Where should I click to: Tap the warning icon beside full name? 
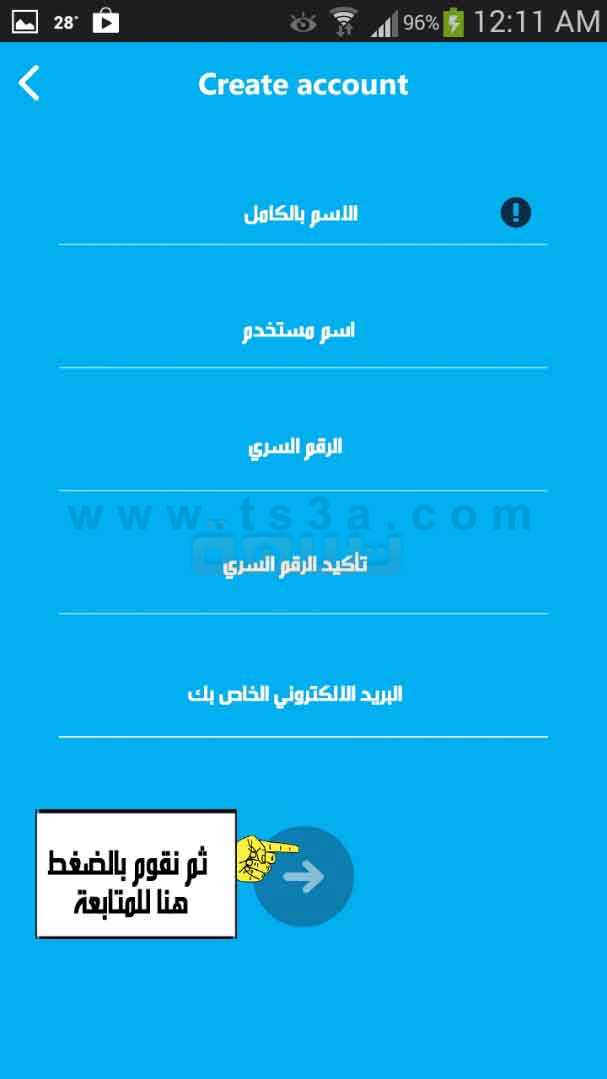(x=515, y=213)
